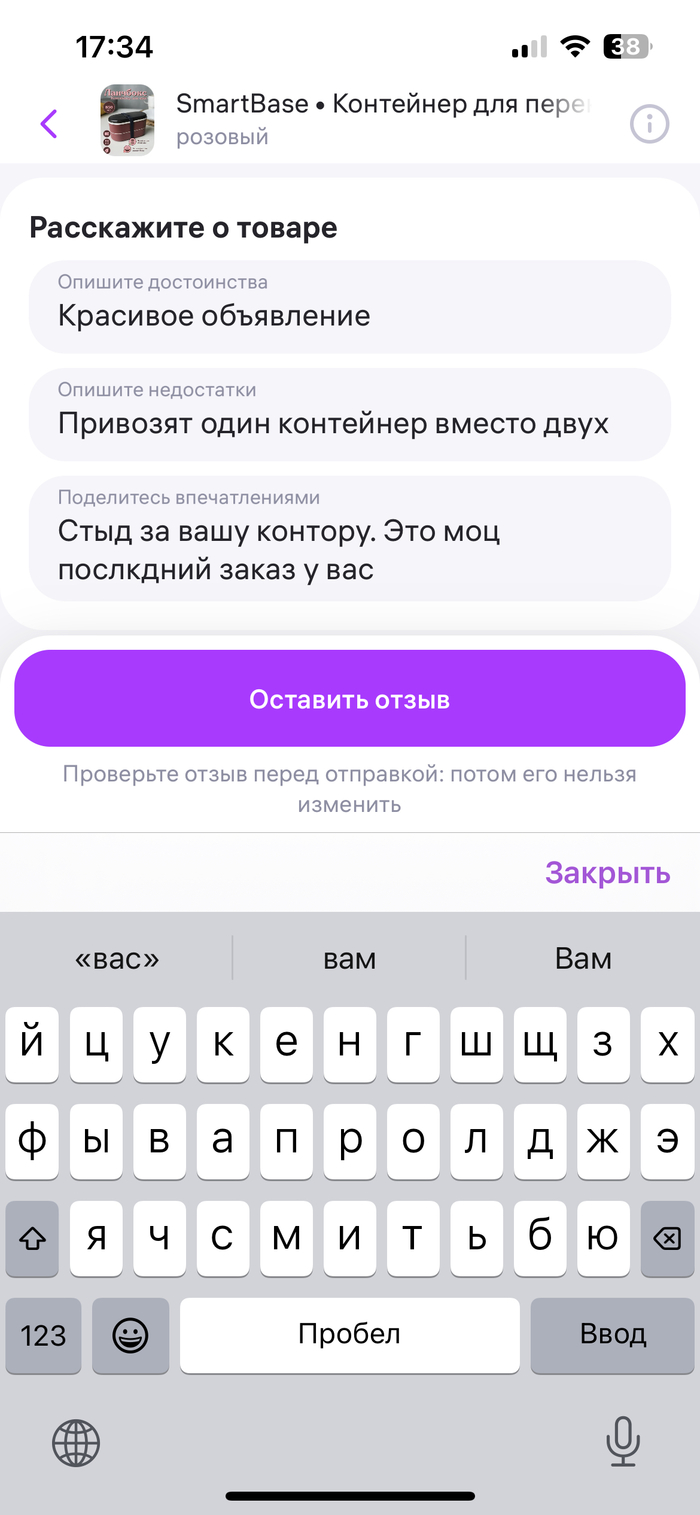The width and height of the screenshot is (700, 1515).
Task: Open the SmartBase product thumbnail
Action: click(127, 121)
